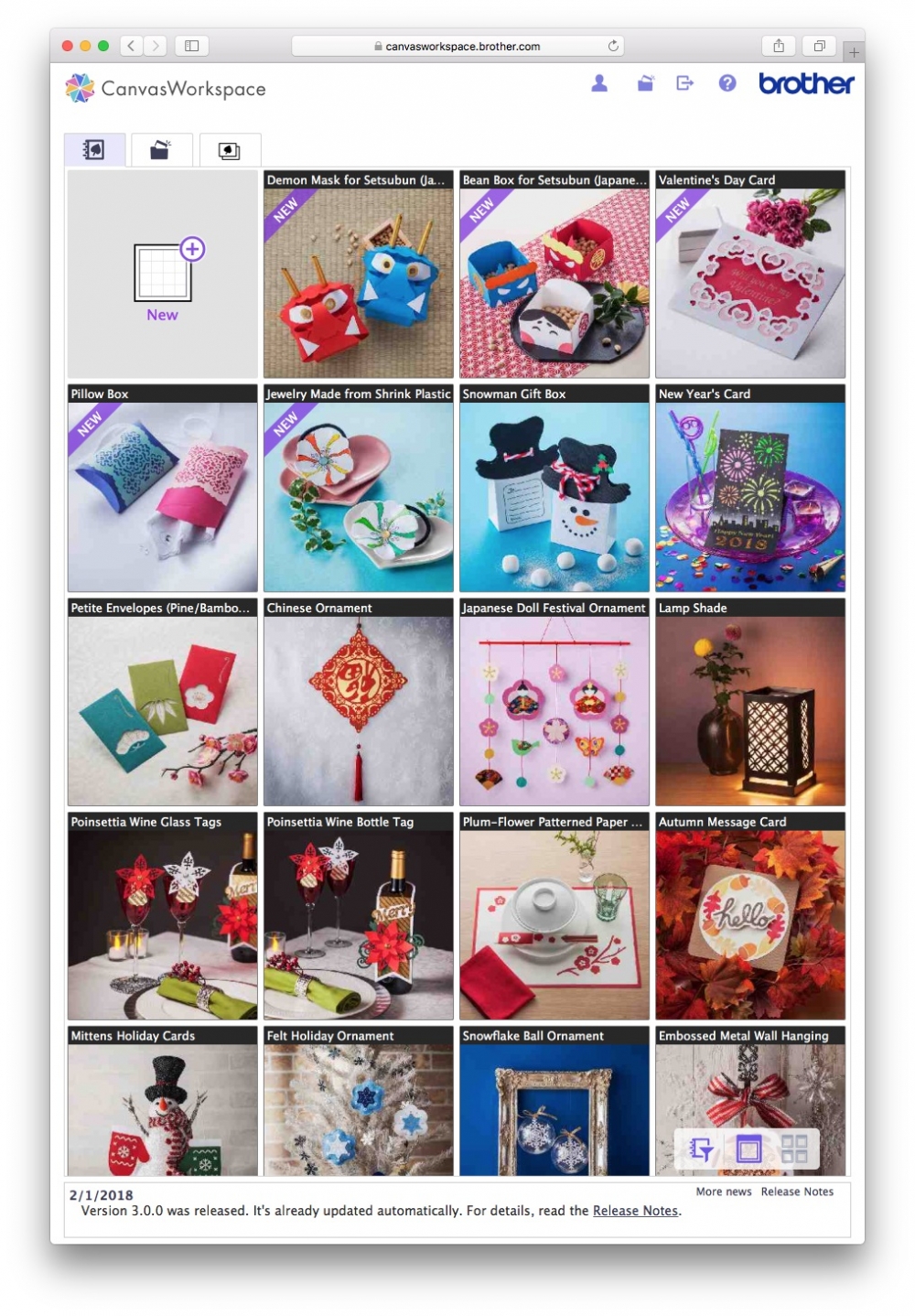Follow the Release Notes link in news
The width and height of the screenshot is (915, 1316).
[635, 1211]
